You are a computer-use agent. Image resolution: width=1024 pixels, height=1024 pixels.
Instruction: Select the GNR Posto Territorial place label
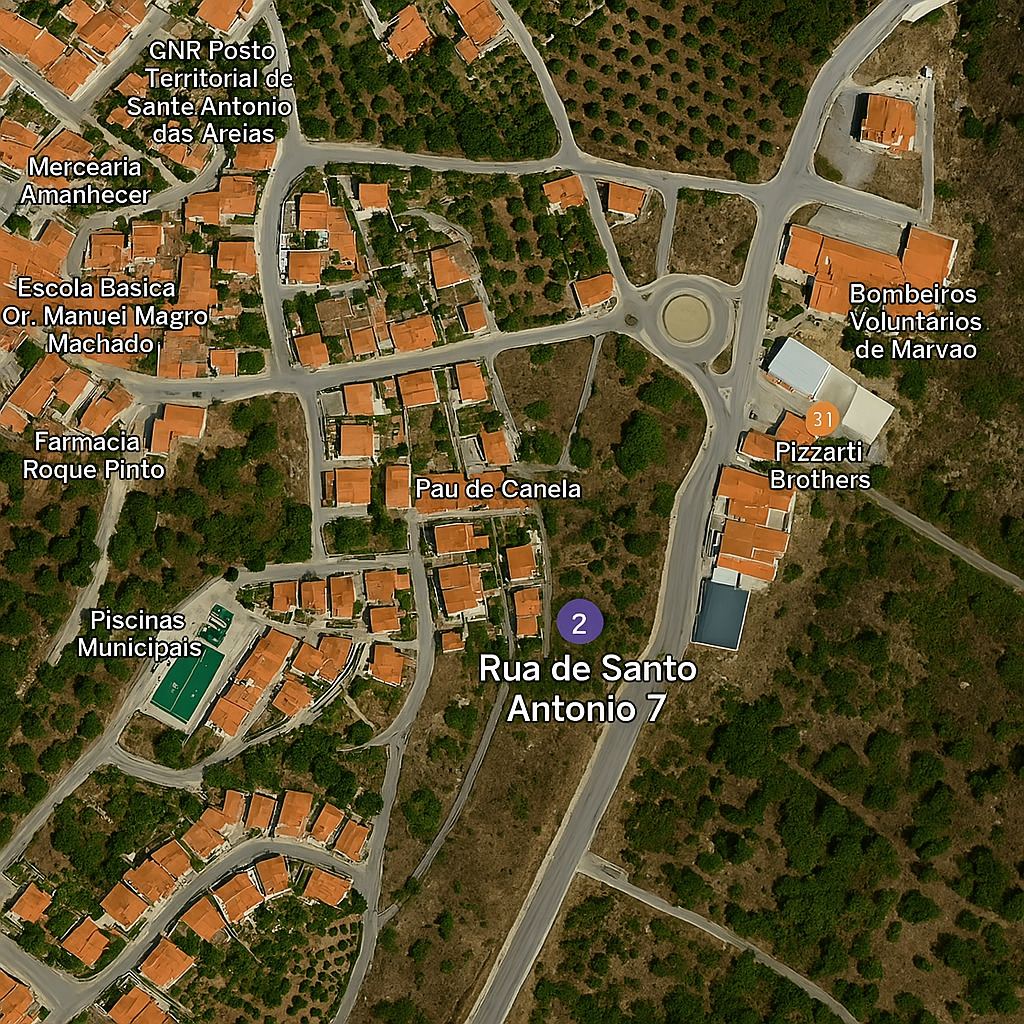click(x=219, y=92)
